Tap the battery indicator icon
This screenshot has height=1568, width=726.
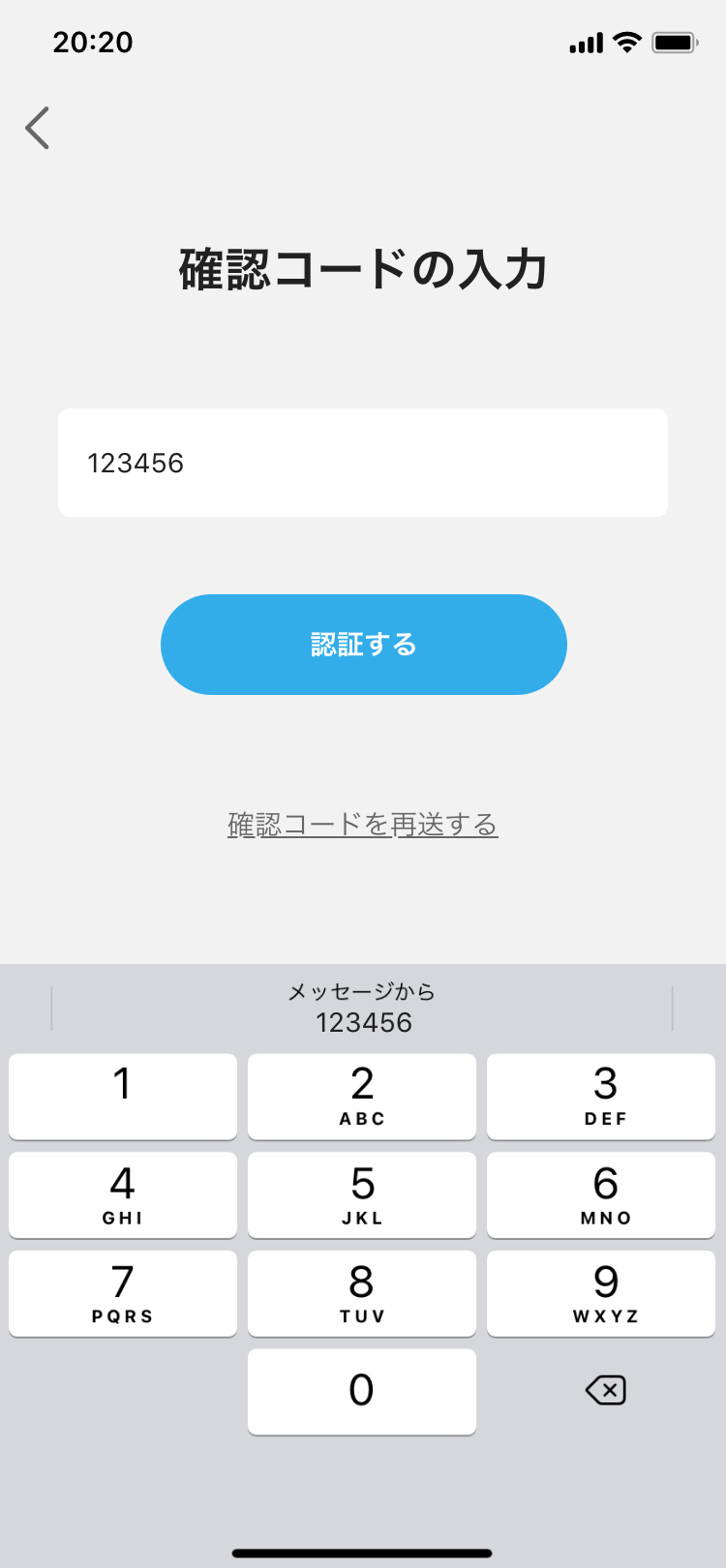pyautogui.click(x=675, y=42)
